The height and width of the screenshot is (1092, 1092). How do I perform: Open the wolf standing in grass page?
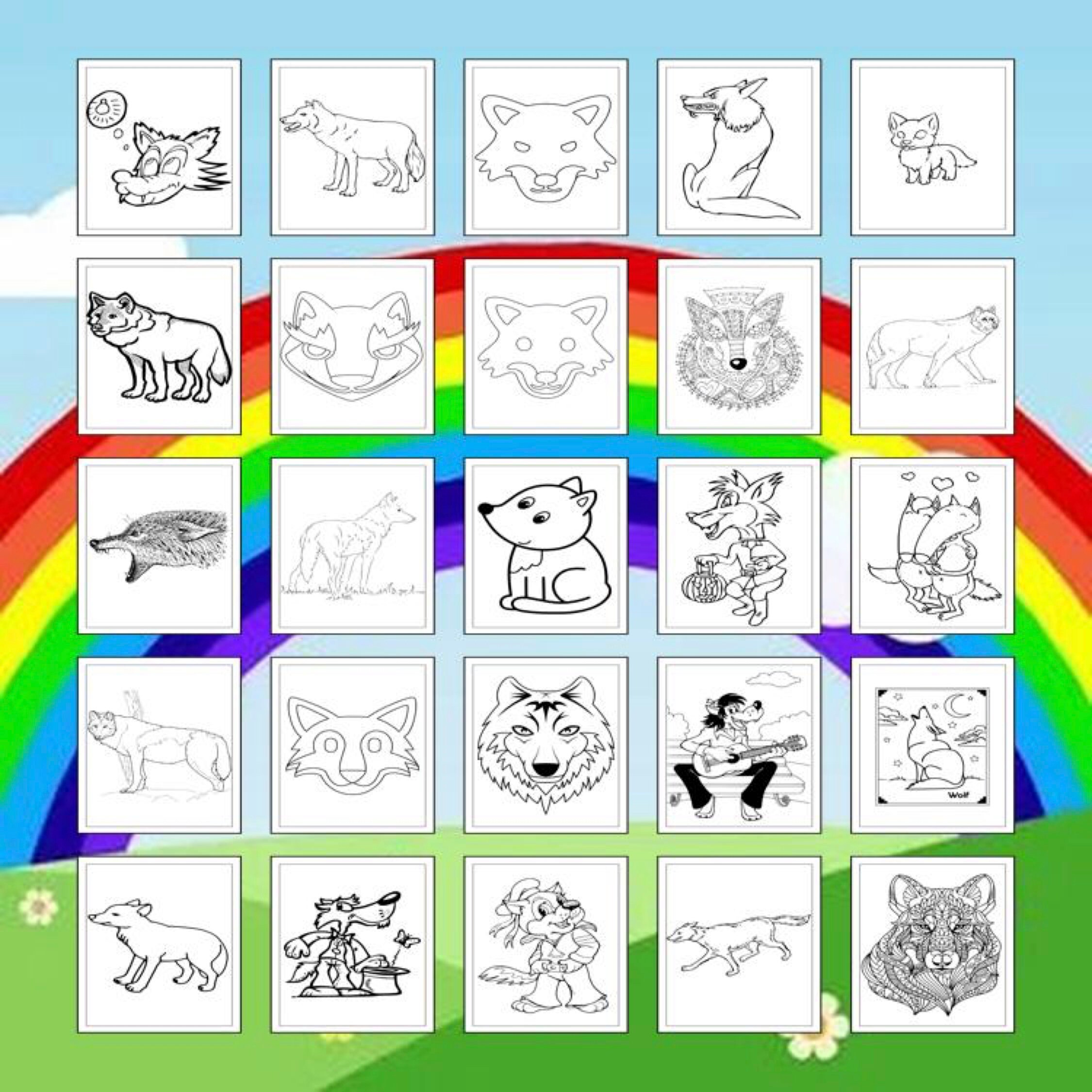tap(352, 546)
